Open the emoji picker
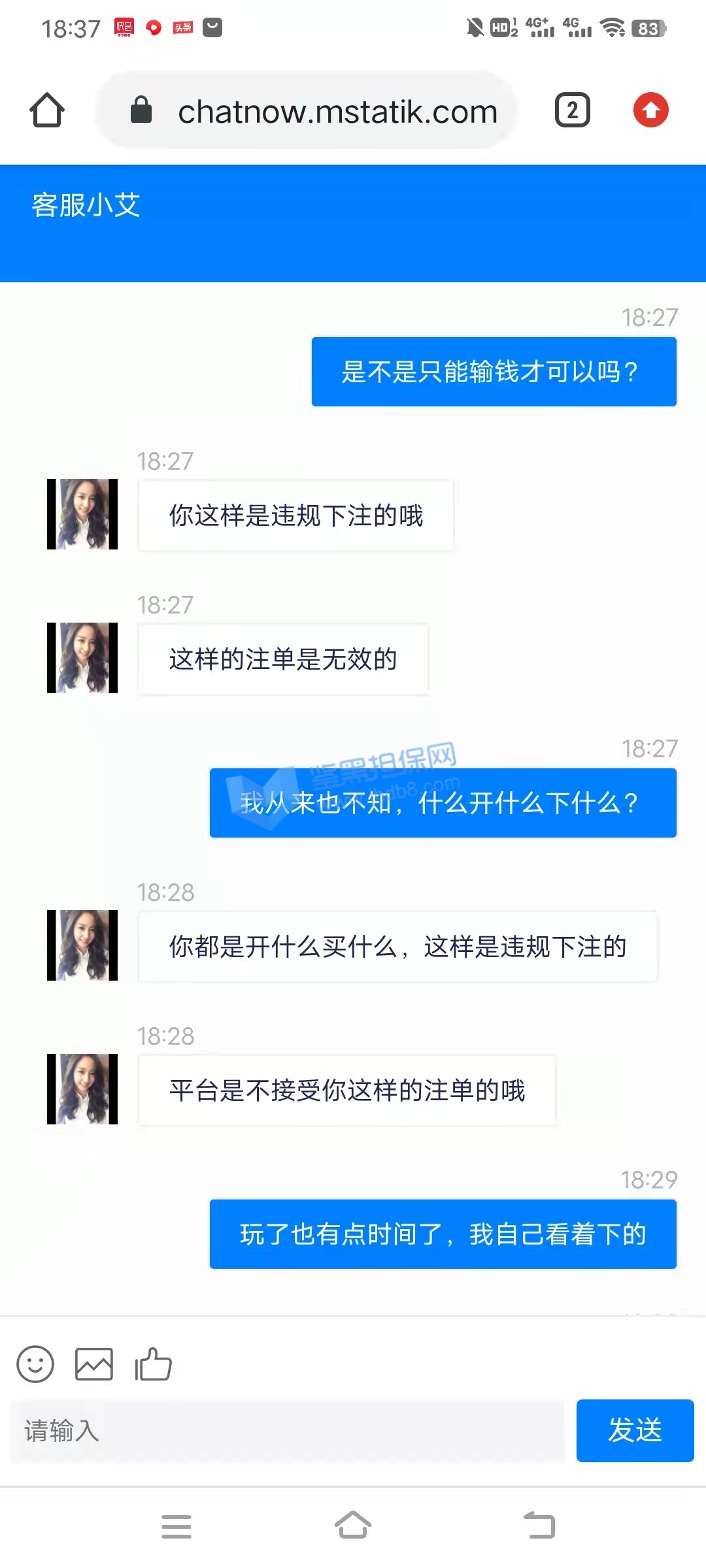Screen dimensions: 706x1568 (x=35, y=1364)
